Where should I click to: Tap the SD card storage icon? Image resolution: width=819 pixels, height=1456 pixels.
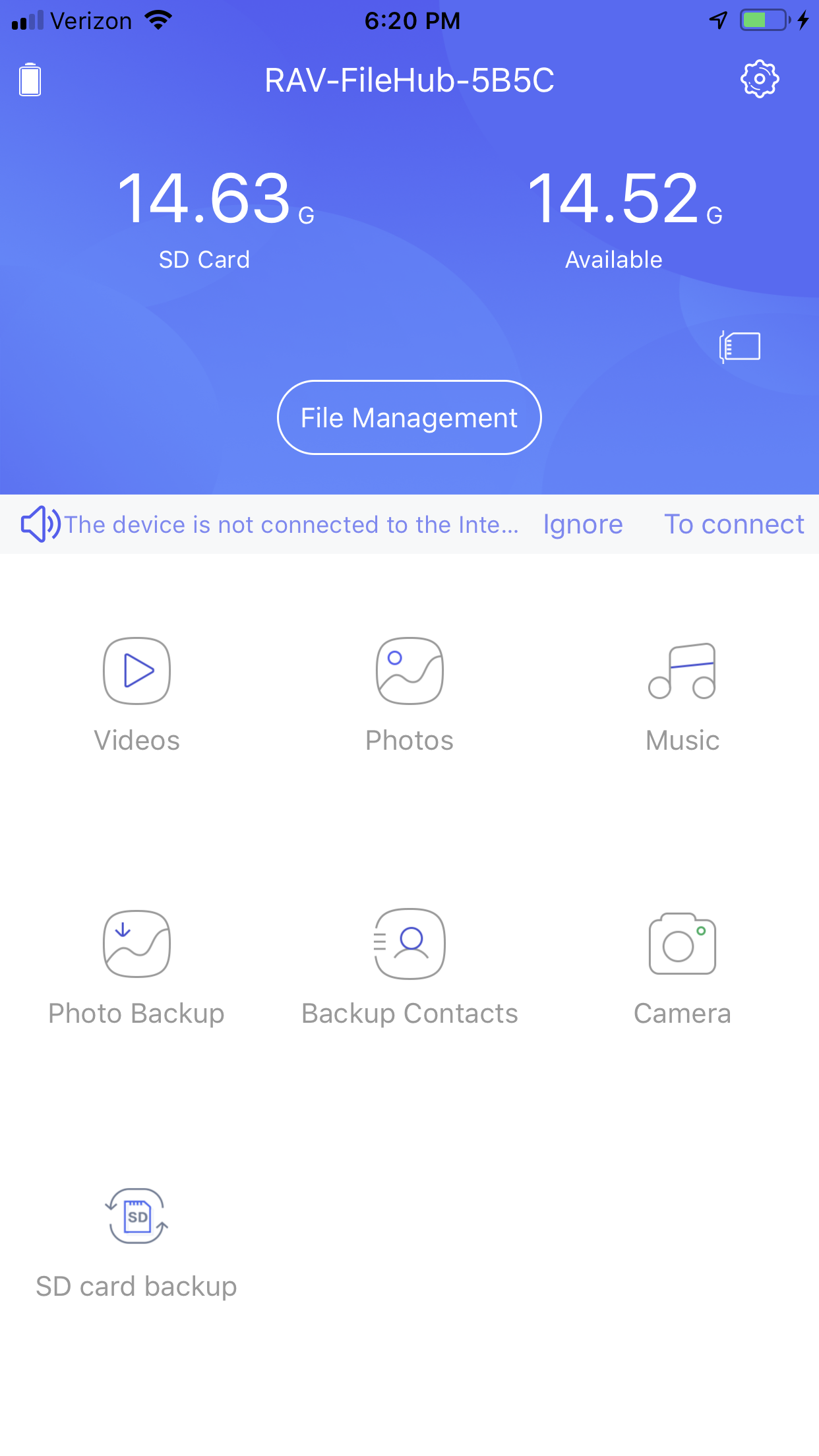click(740, 346)
